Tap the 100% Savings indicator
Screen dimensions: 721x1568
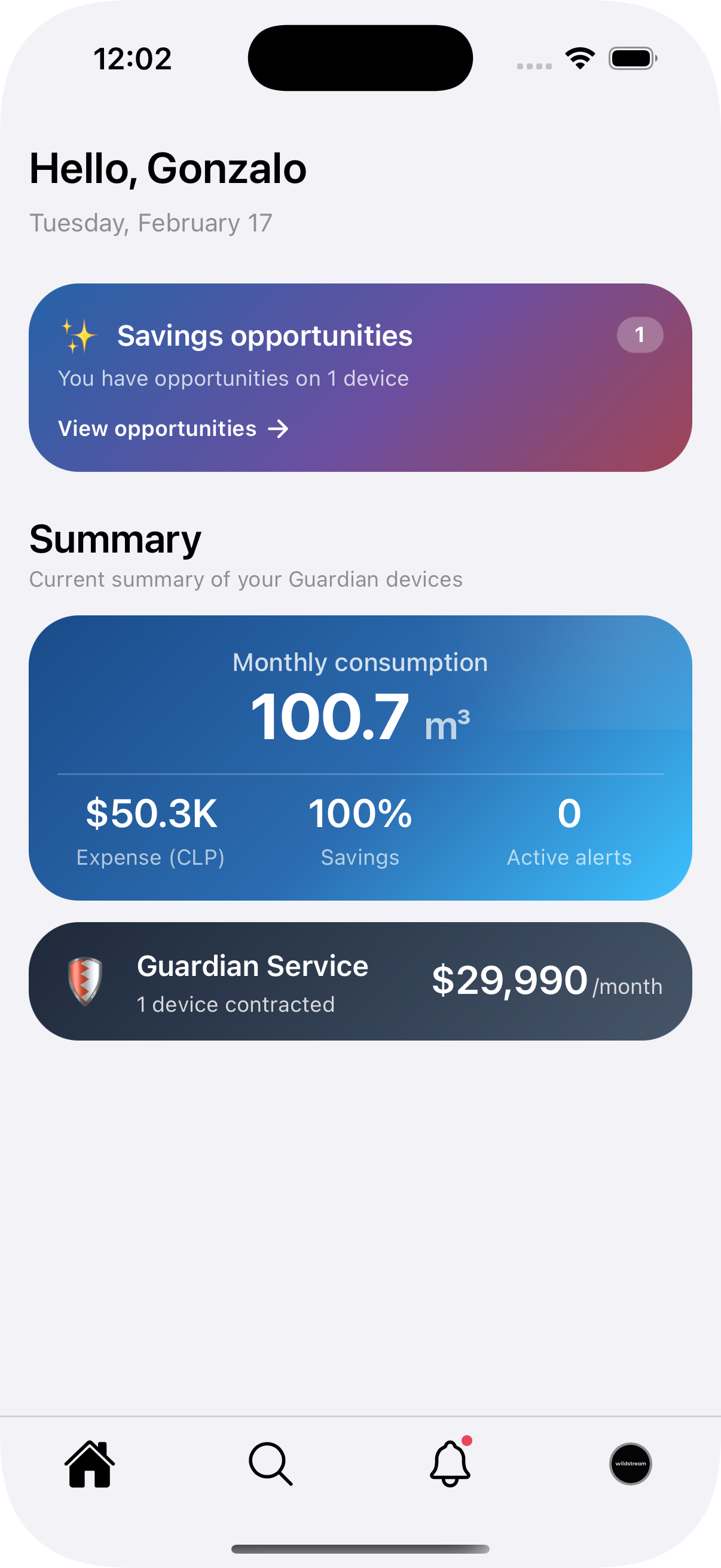click(x=360, y=831)
